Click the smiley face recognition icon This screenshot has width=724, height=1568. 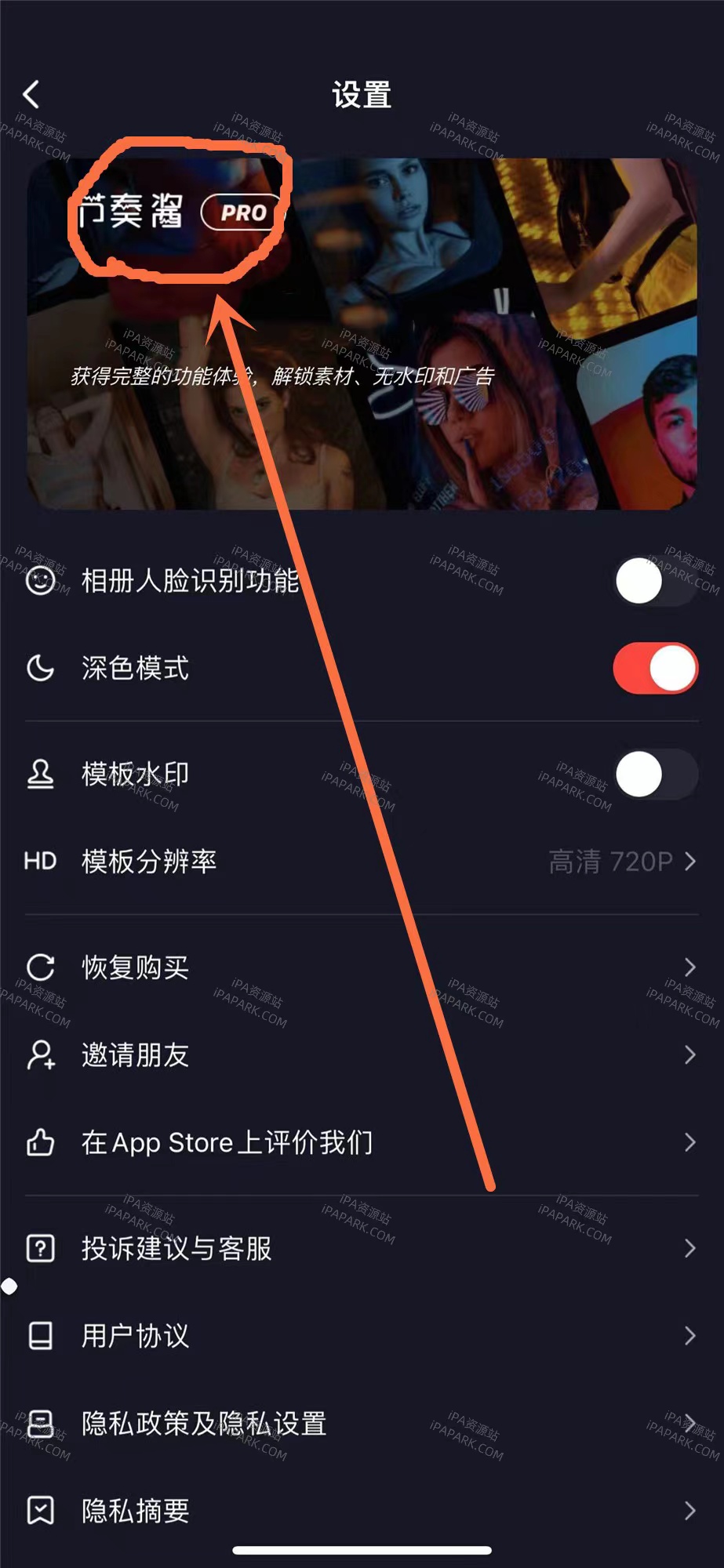(x=41, y=580)
